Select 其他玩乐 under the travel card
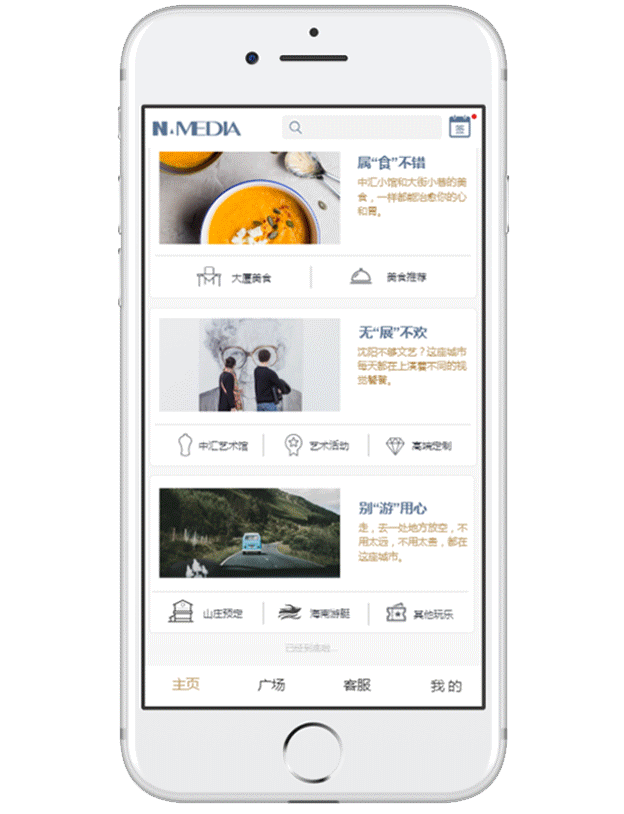Image resolution: width=624 pixels, height=814 pixels. [420, 613]
